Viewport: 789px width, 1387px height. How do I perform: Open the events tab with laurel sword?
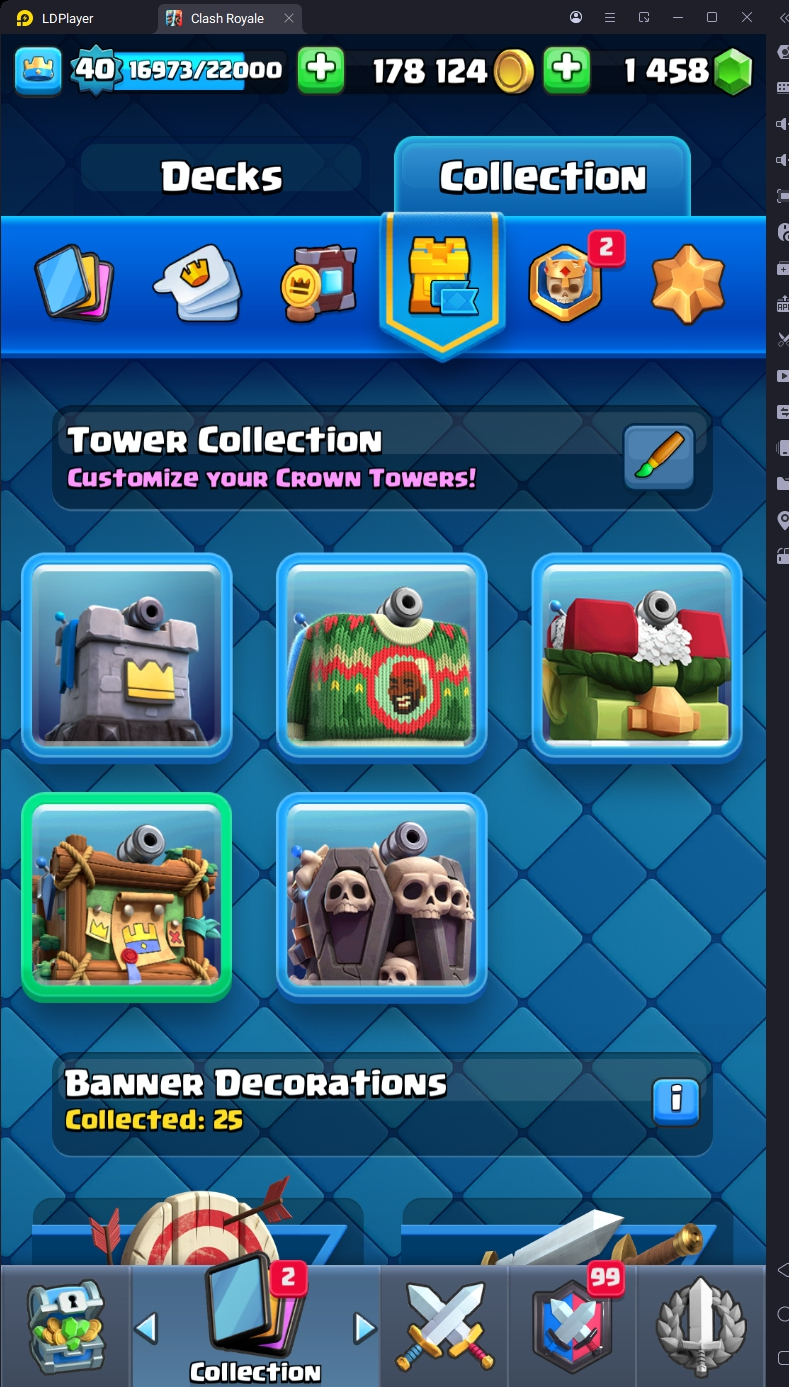[700, 1326]
